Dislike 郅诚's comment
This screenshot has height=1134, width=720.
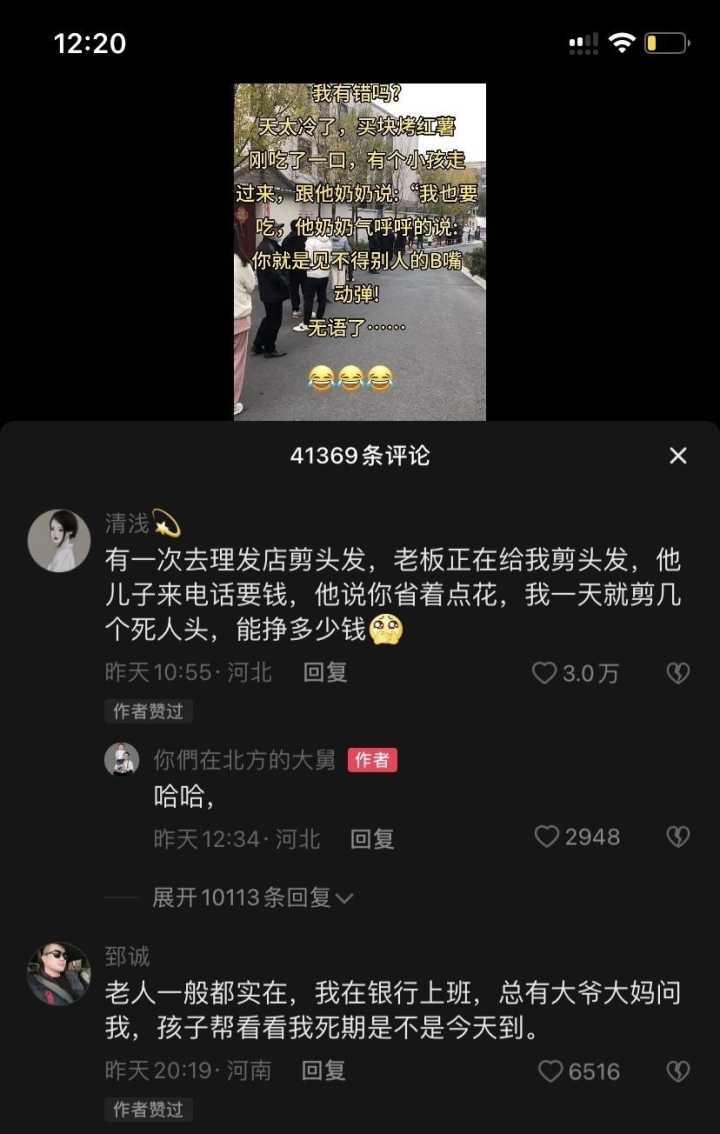coord(678,1072)
